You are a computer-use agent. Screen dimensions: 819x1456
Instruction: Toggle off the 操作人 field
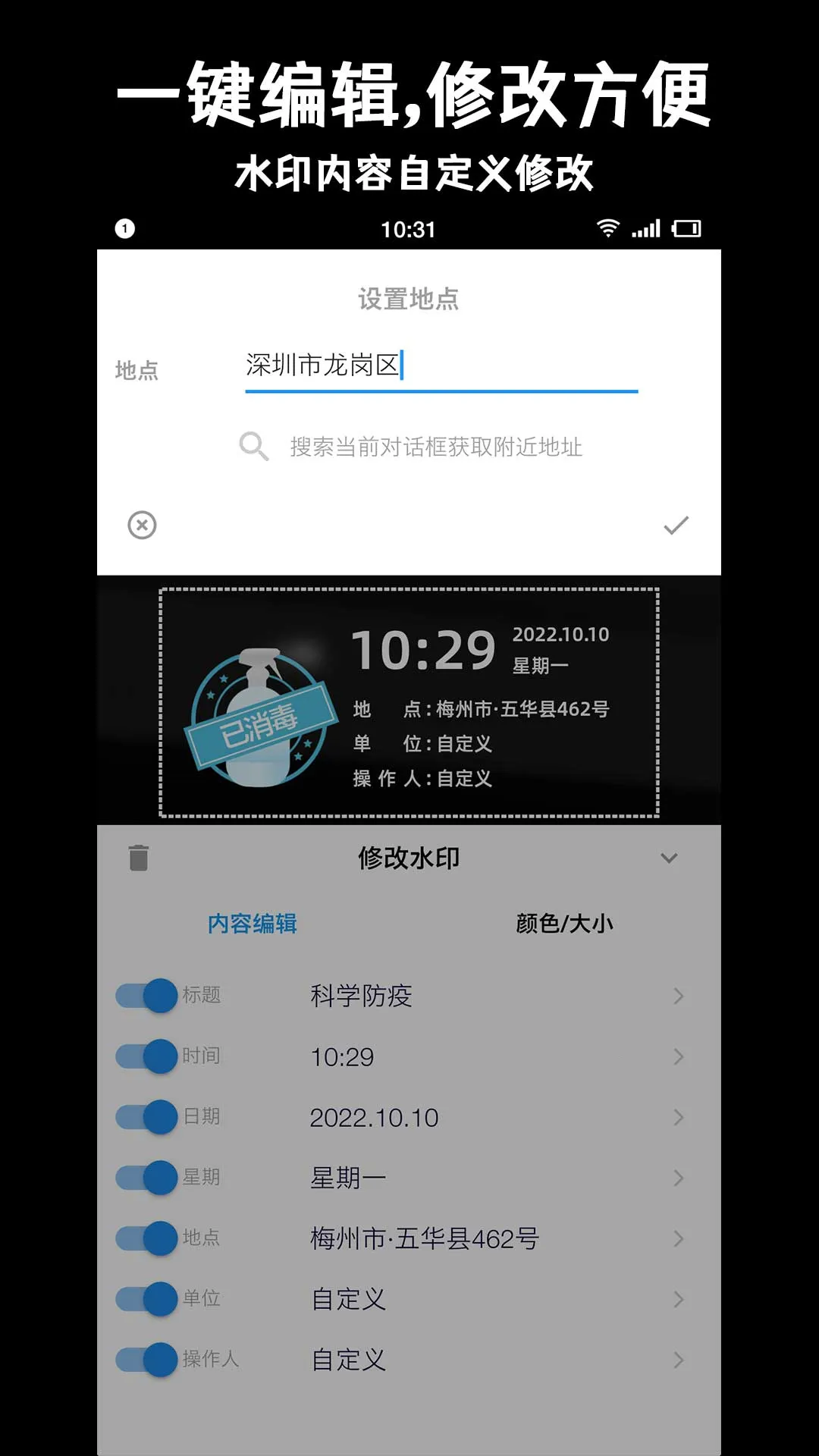coord(146,1359)
